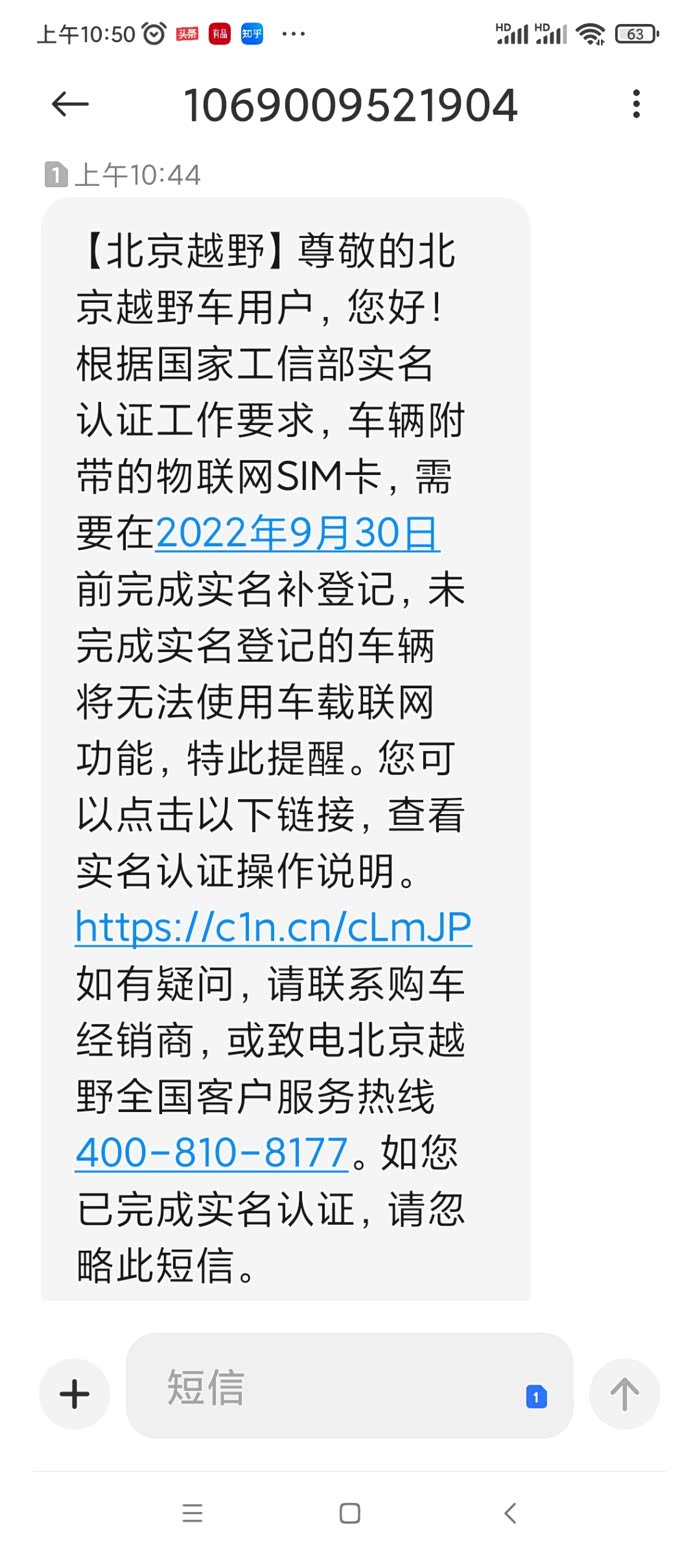Open the plus attachment button
Viewport: 700px width, 1555px height.
75,1393
